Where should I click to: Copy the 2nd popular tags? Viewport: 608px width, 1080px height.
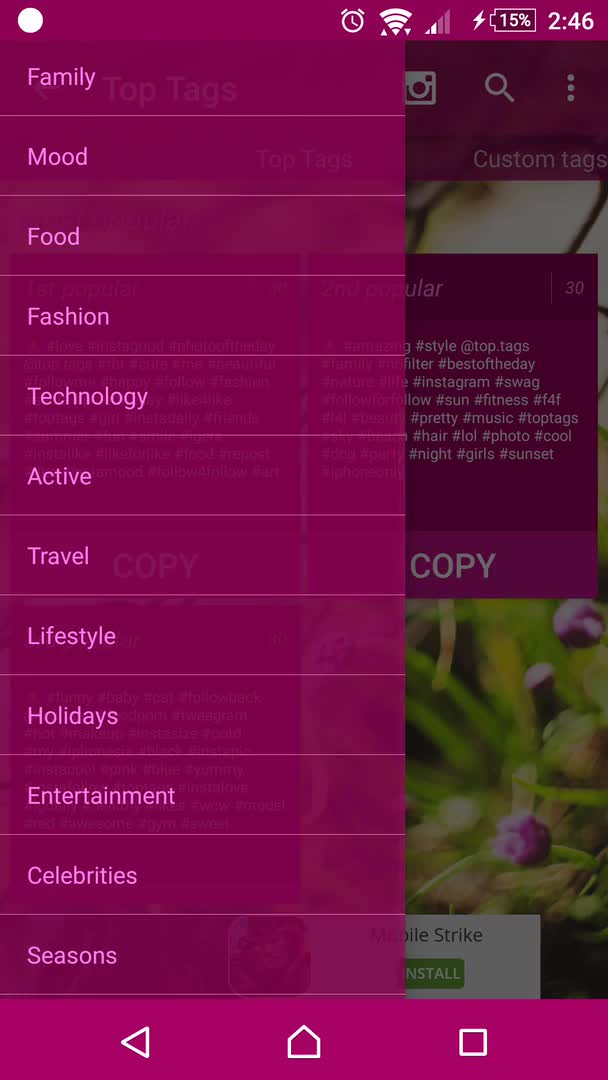click(453, 566)
